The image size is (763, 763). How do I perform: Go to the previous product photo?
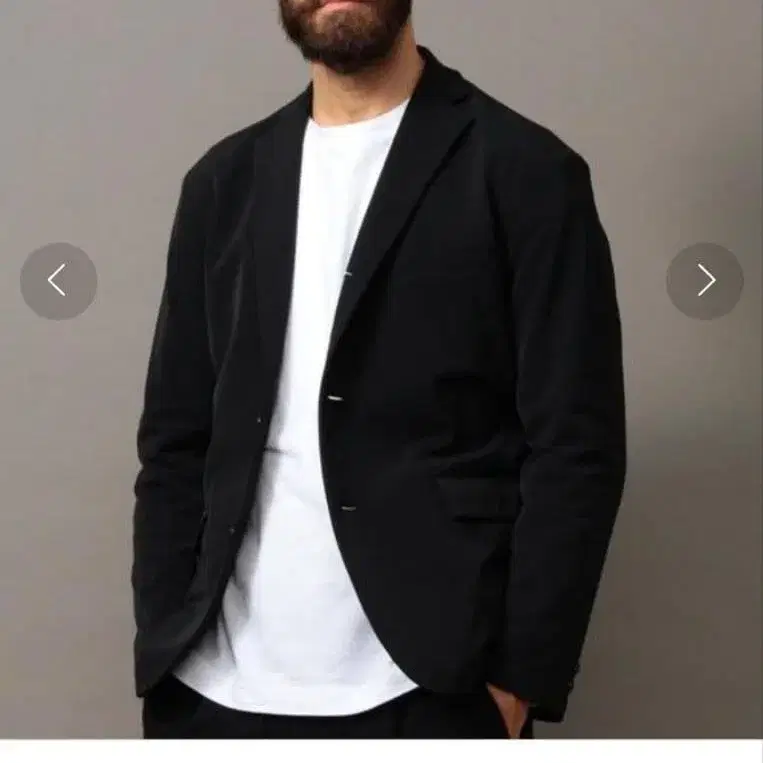58,281
